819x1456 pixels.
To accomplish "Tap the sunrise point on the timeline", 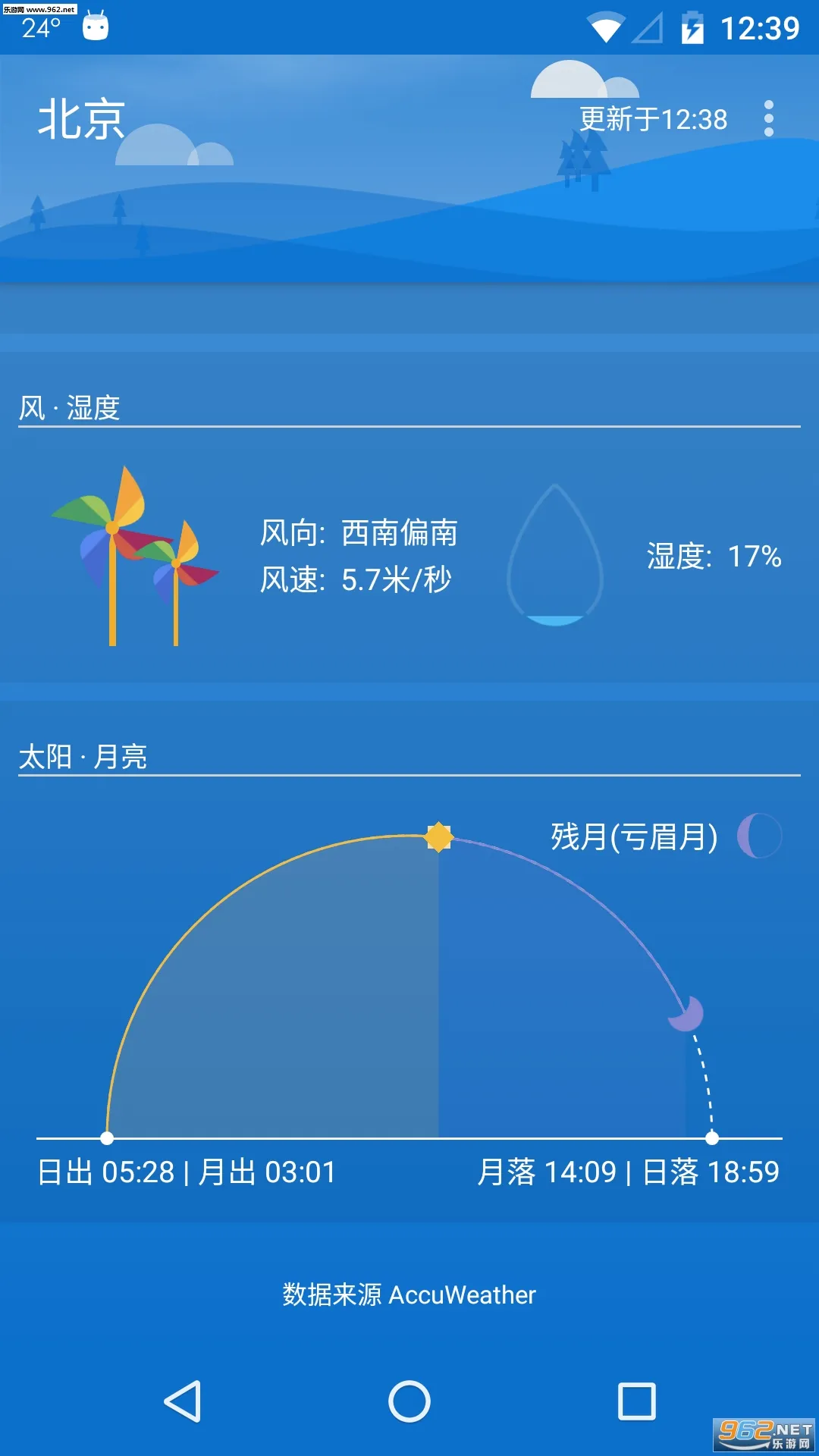I will click(x=106, y=1137).
